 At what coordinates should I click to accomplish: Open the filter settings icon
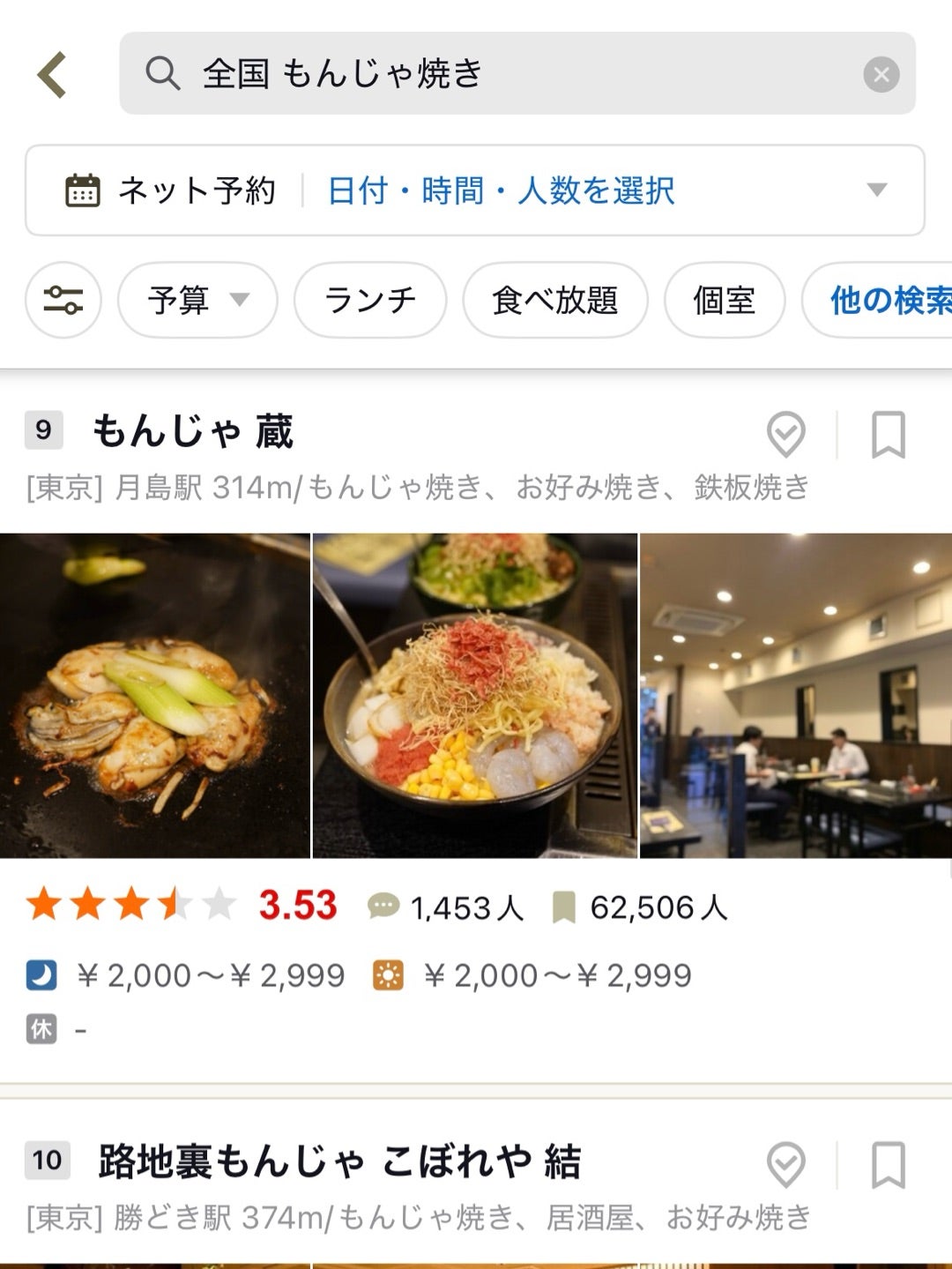(63, 300)
